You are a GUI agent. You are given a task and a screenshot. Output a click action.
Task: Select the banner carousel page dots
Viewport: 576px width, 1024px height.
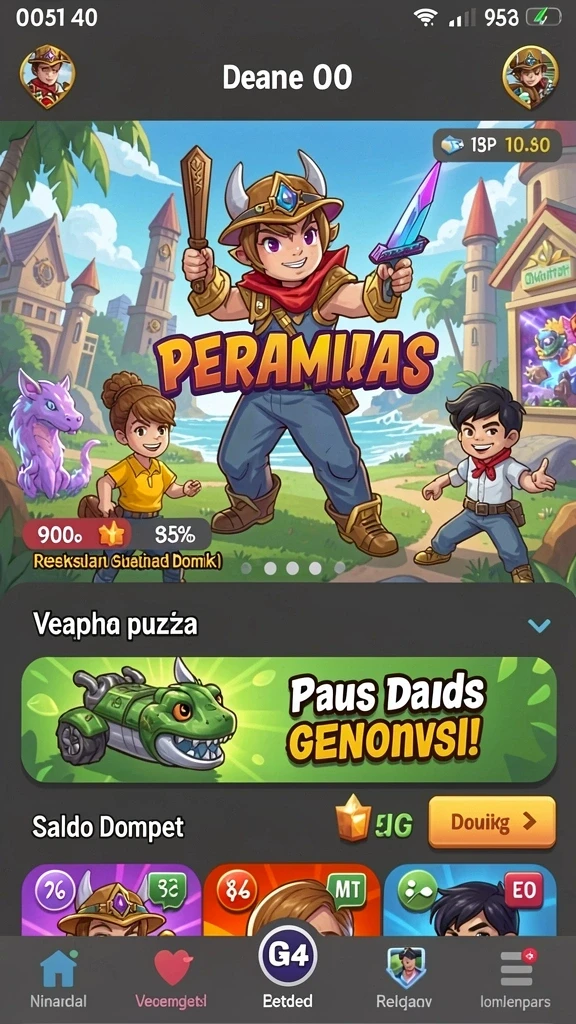tap(293, 568)
